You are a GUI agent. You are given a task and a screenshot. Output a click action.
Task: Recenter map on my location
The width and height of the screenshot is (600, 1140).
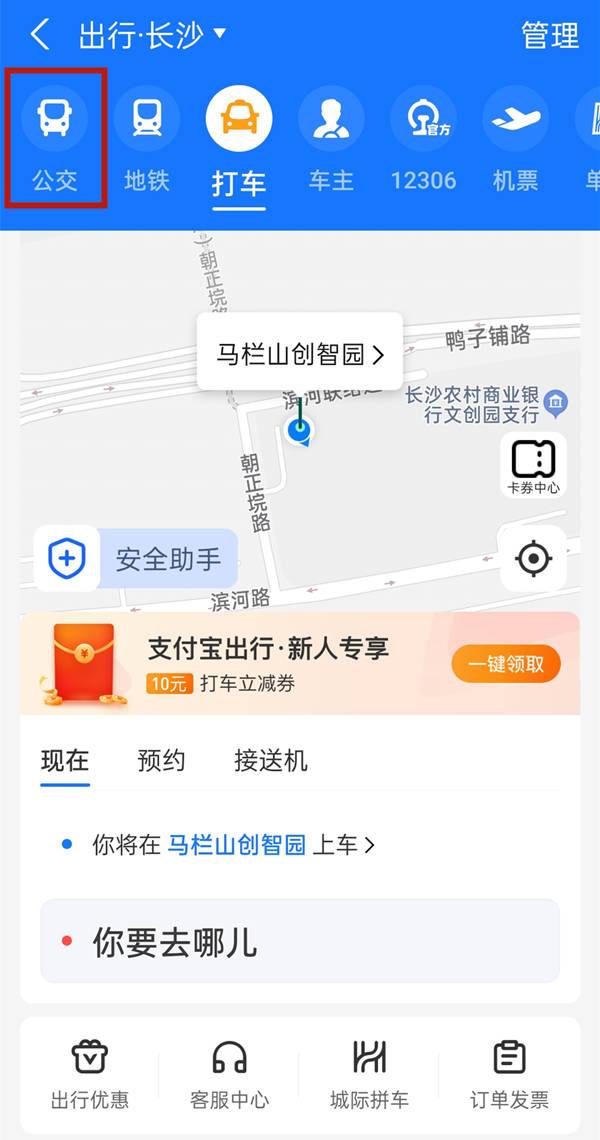533,557
